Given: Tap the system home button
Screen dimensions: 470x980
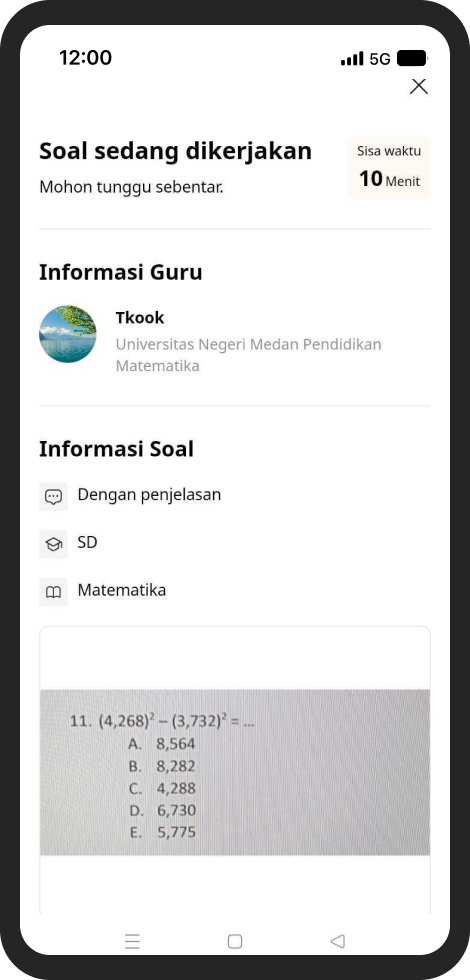Looking at the screenshot, I should click(x=235, y=941).
